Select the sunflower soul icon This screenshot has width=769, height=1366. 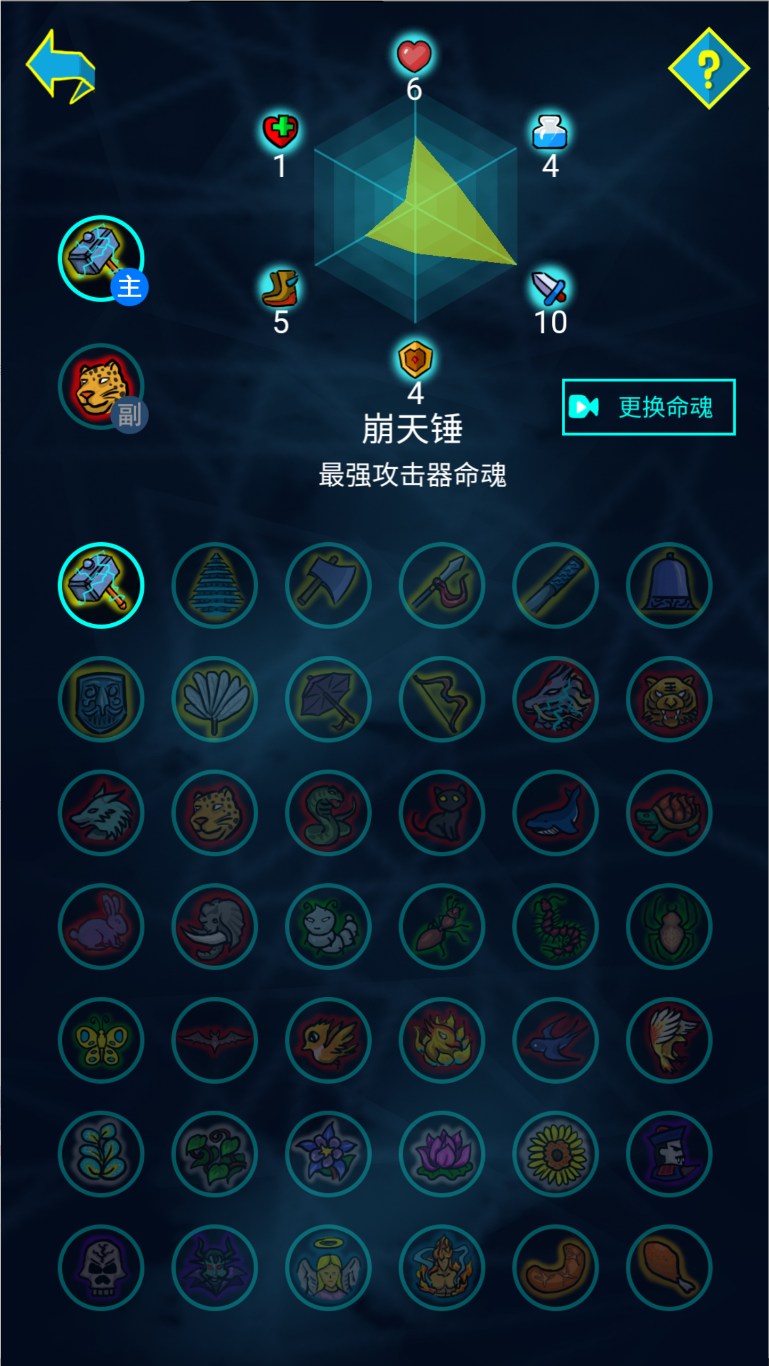pyautogui.click(x=555, y=1155)
